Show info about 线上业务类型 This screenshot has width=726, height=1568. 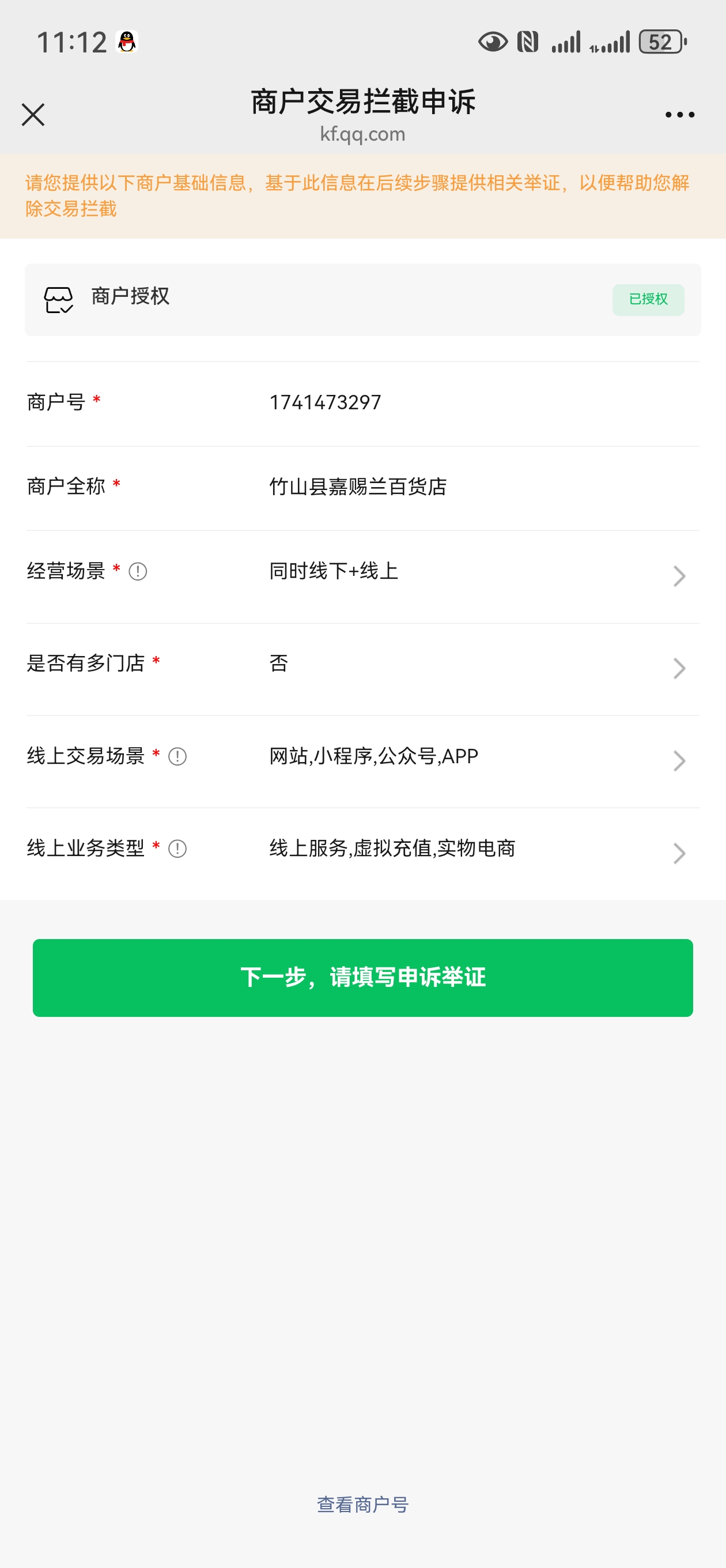177,849
